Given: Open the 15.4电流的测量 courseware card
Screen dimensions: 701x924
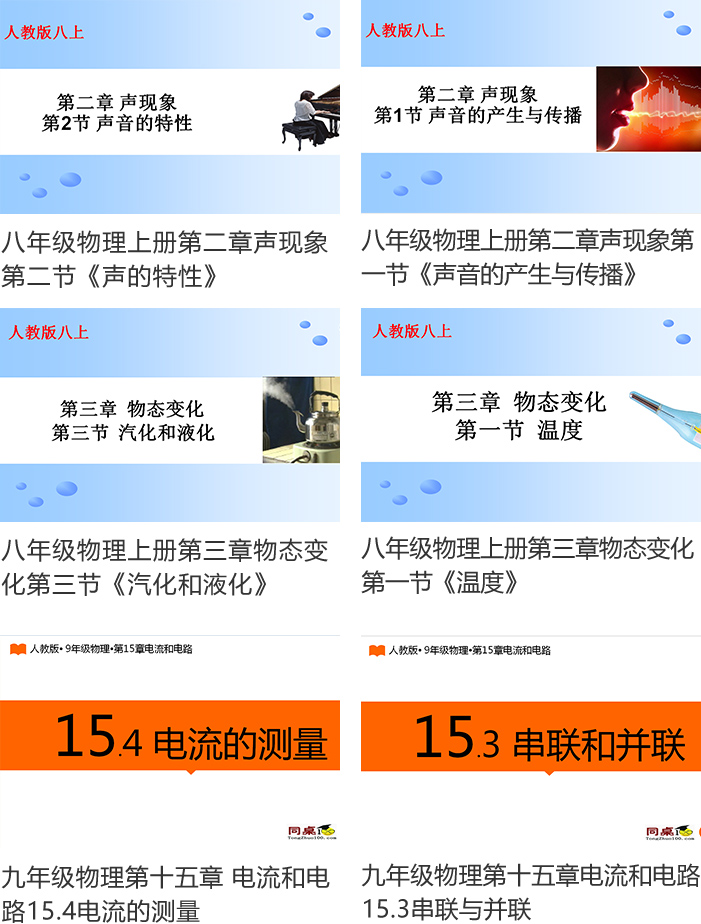Looking at the screenshot, I should (169, 740).
